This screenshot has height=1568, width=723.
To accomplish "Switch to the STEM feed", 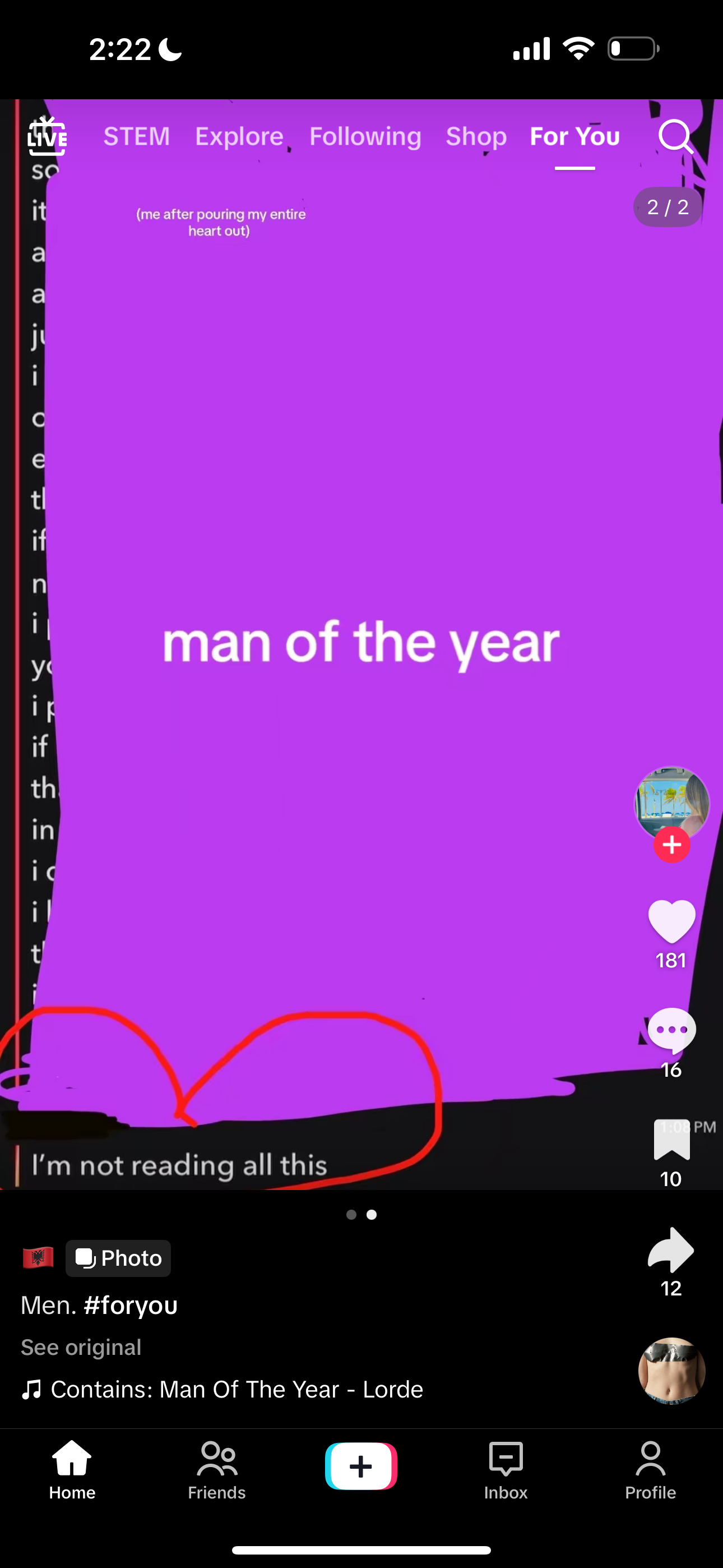I will pyautogui.click(x=136, y=136).
